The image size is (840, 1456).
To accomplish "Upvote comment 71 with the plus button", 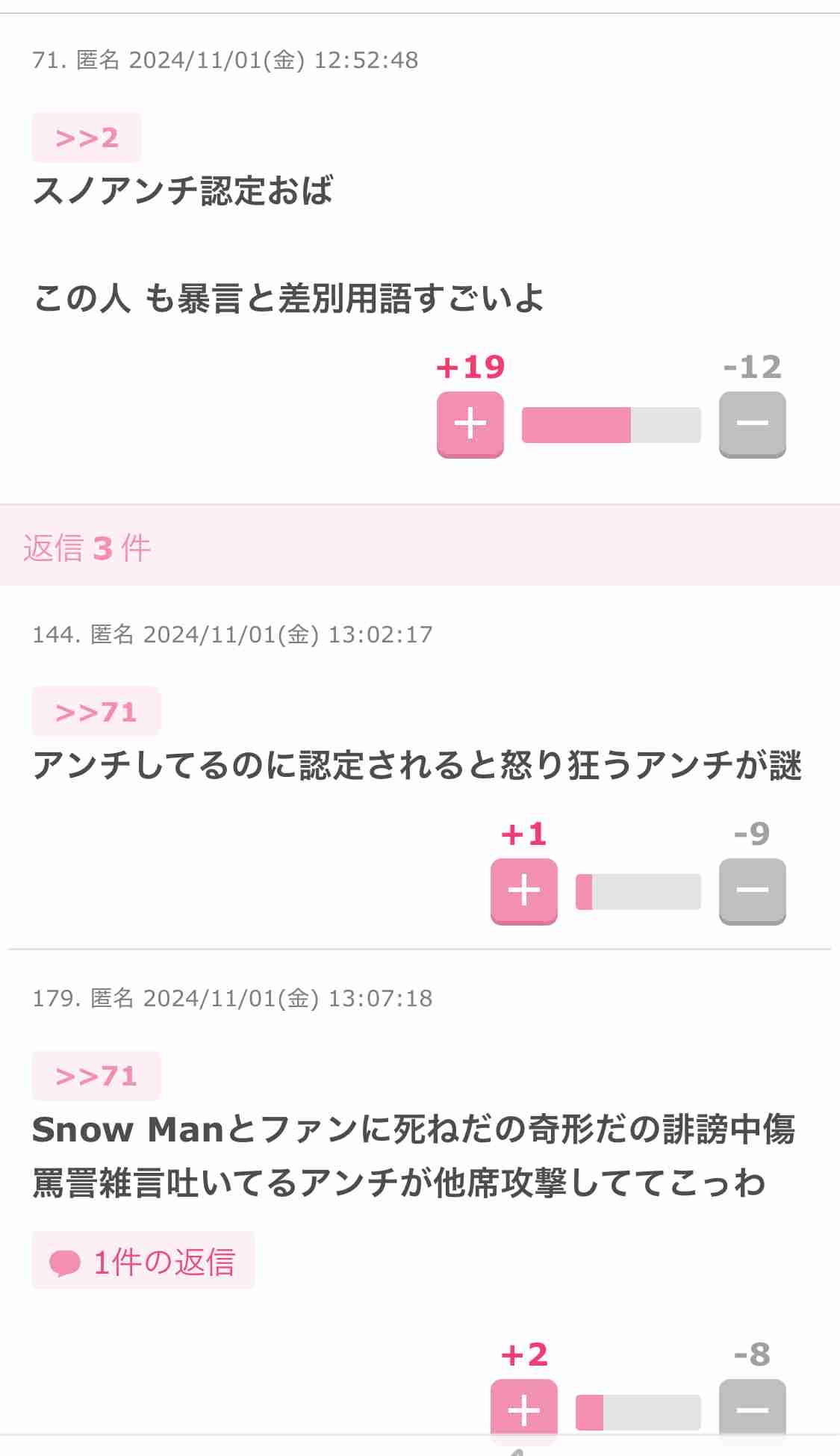I will (x=470, y=424).
